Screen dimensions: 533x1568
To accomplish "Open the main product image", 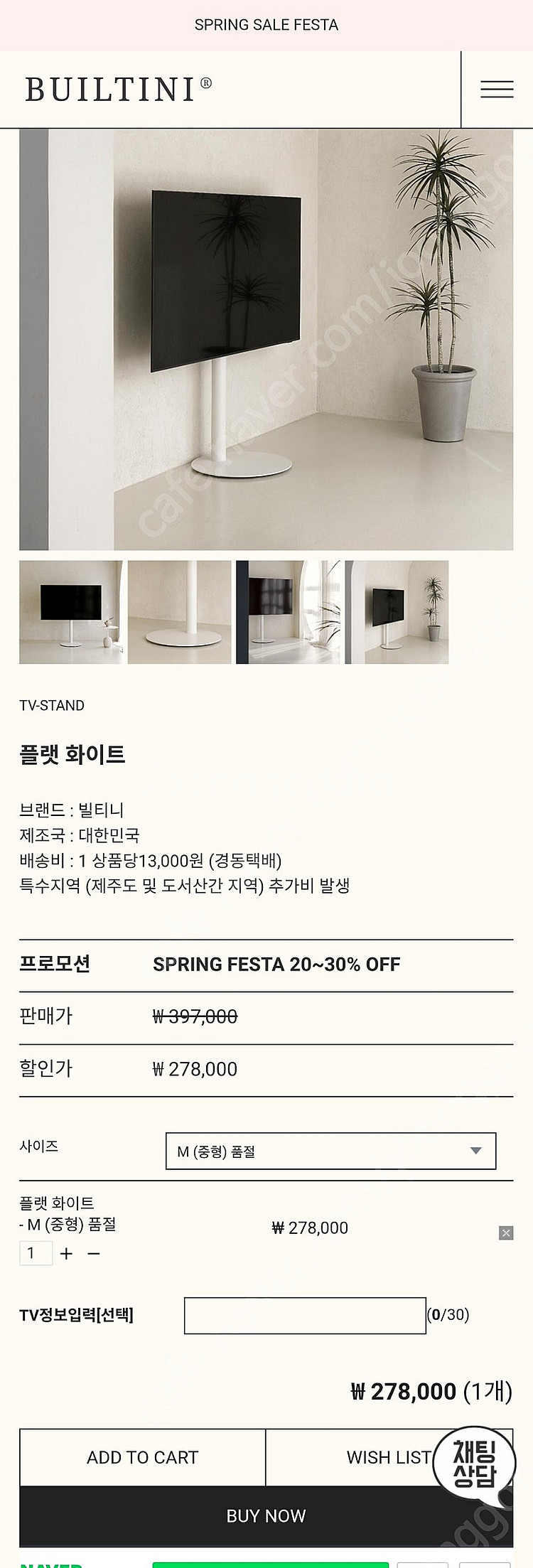I will point(266,340).
